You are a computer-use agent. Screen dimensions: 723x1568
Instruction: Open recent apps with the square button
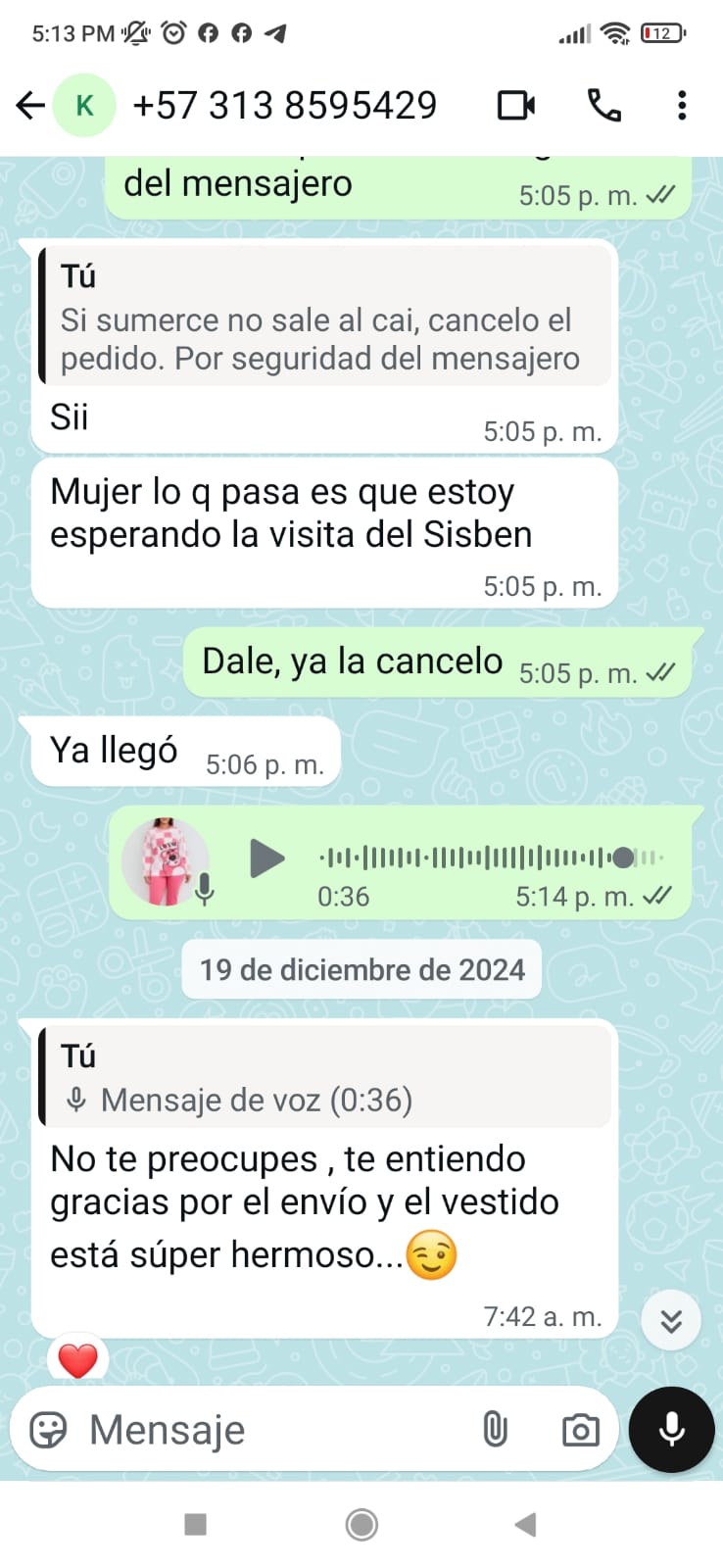pos(196,1524)
